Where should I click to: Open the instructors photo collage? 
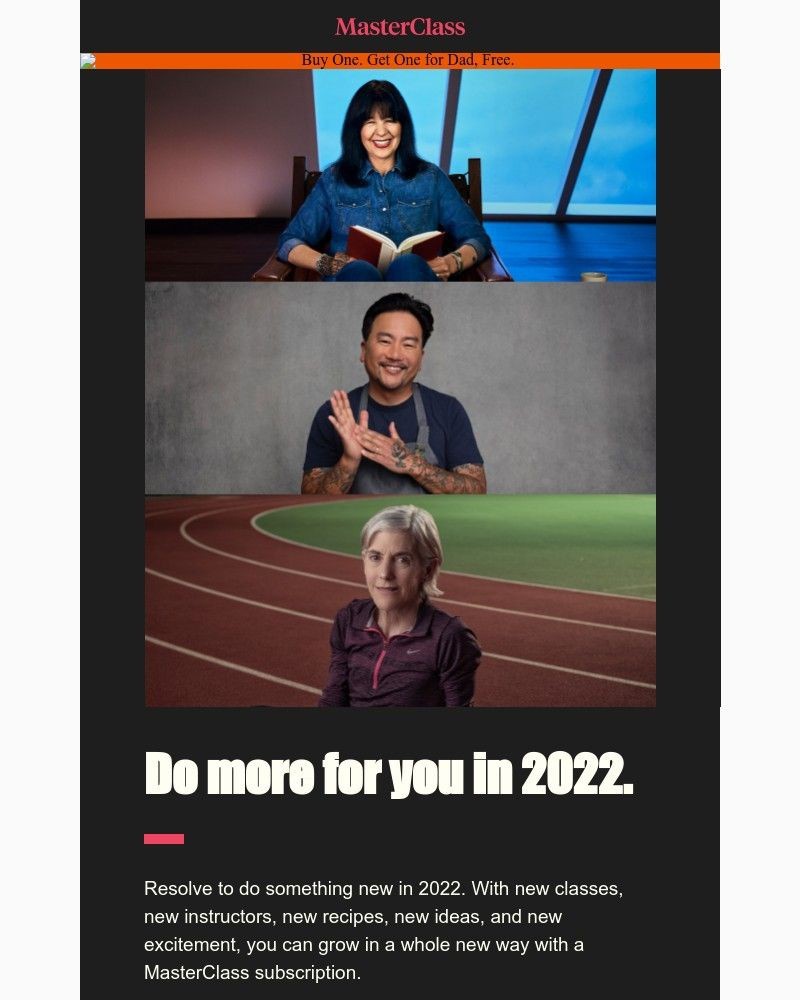pos(400,388)
